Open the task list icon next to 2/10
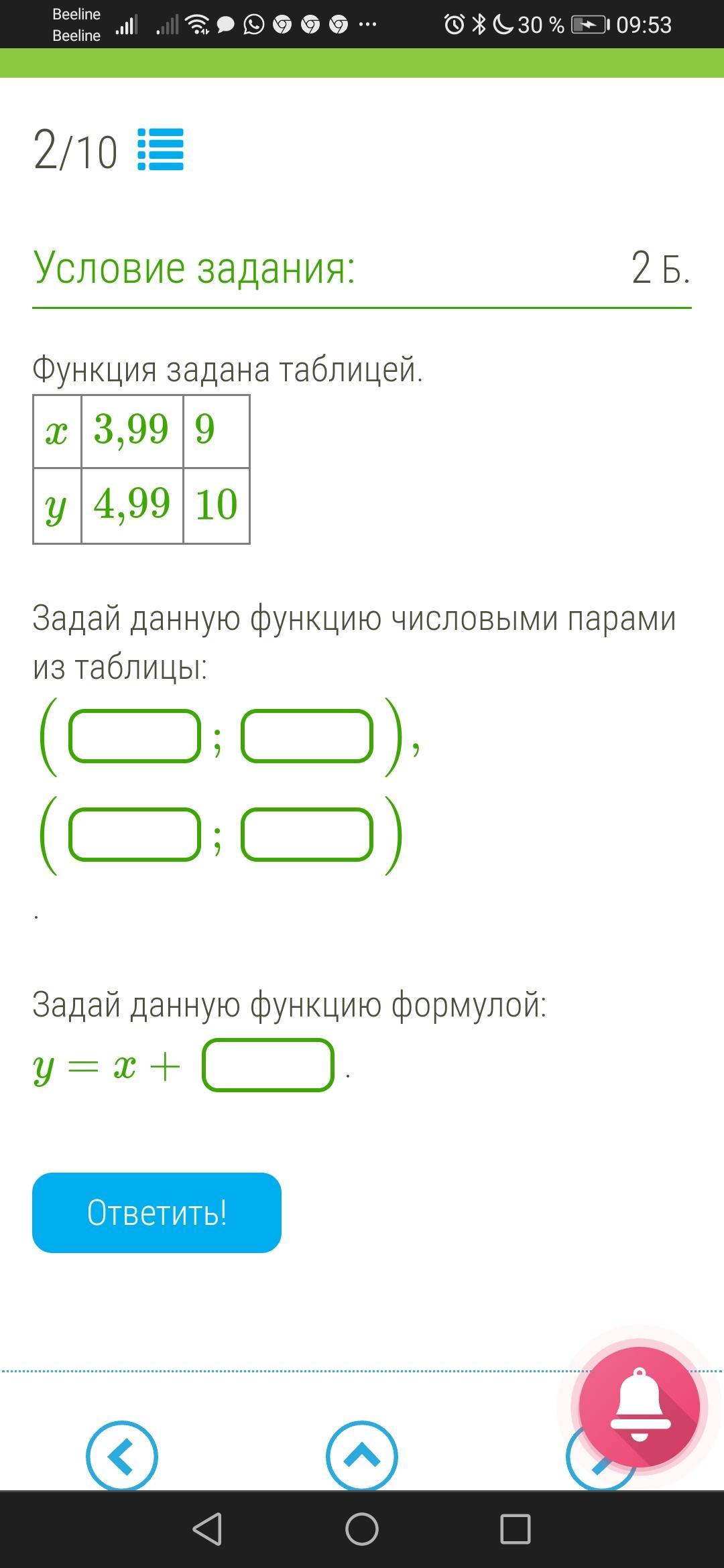 point(160,149)
